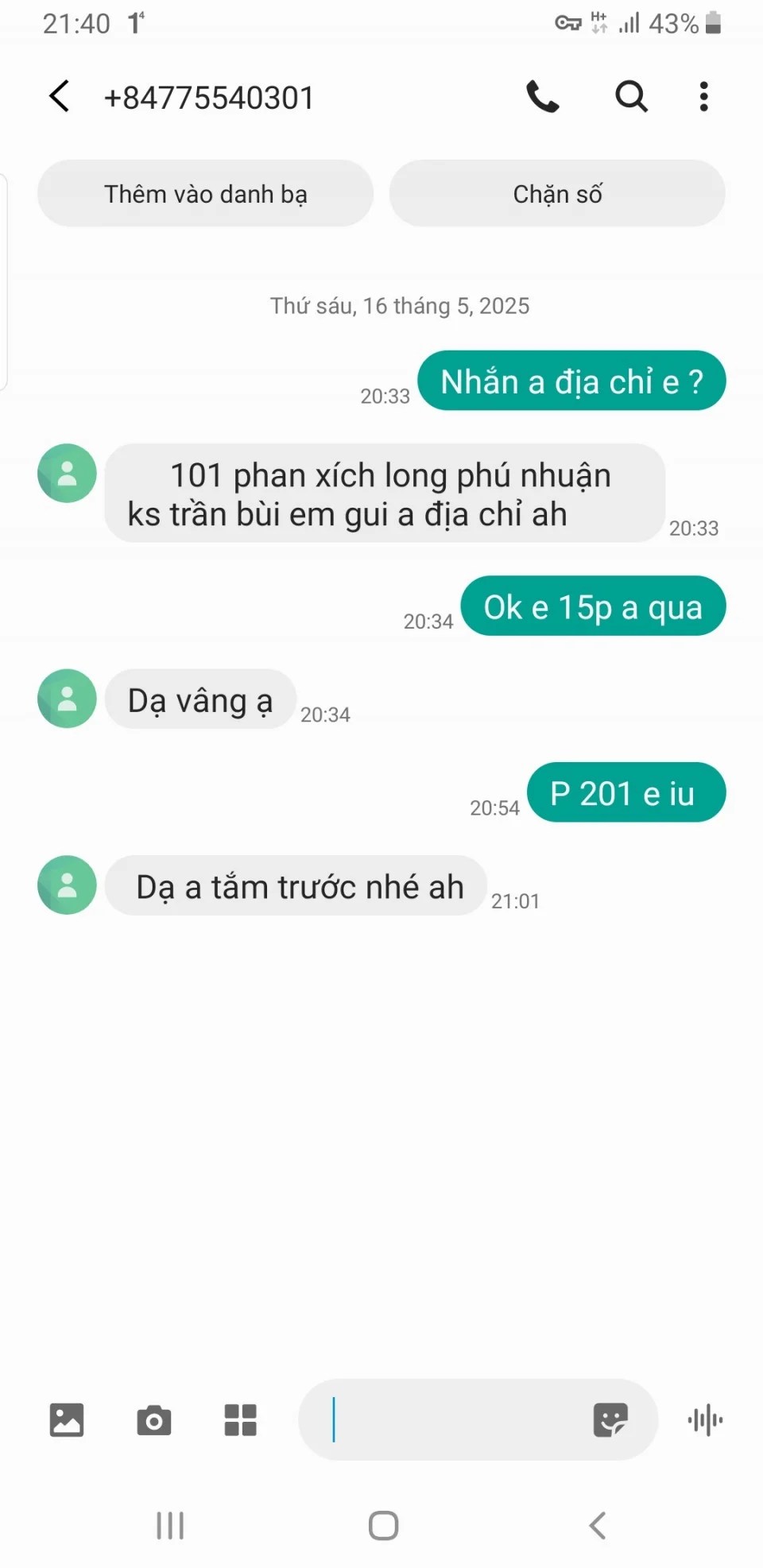This screenshot has height=1568, width=763.
Task: Open the camera to take a photo
Action: click(153, 1419)
